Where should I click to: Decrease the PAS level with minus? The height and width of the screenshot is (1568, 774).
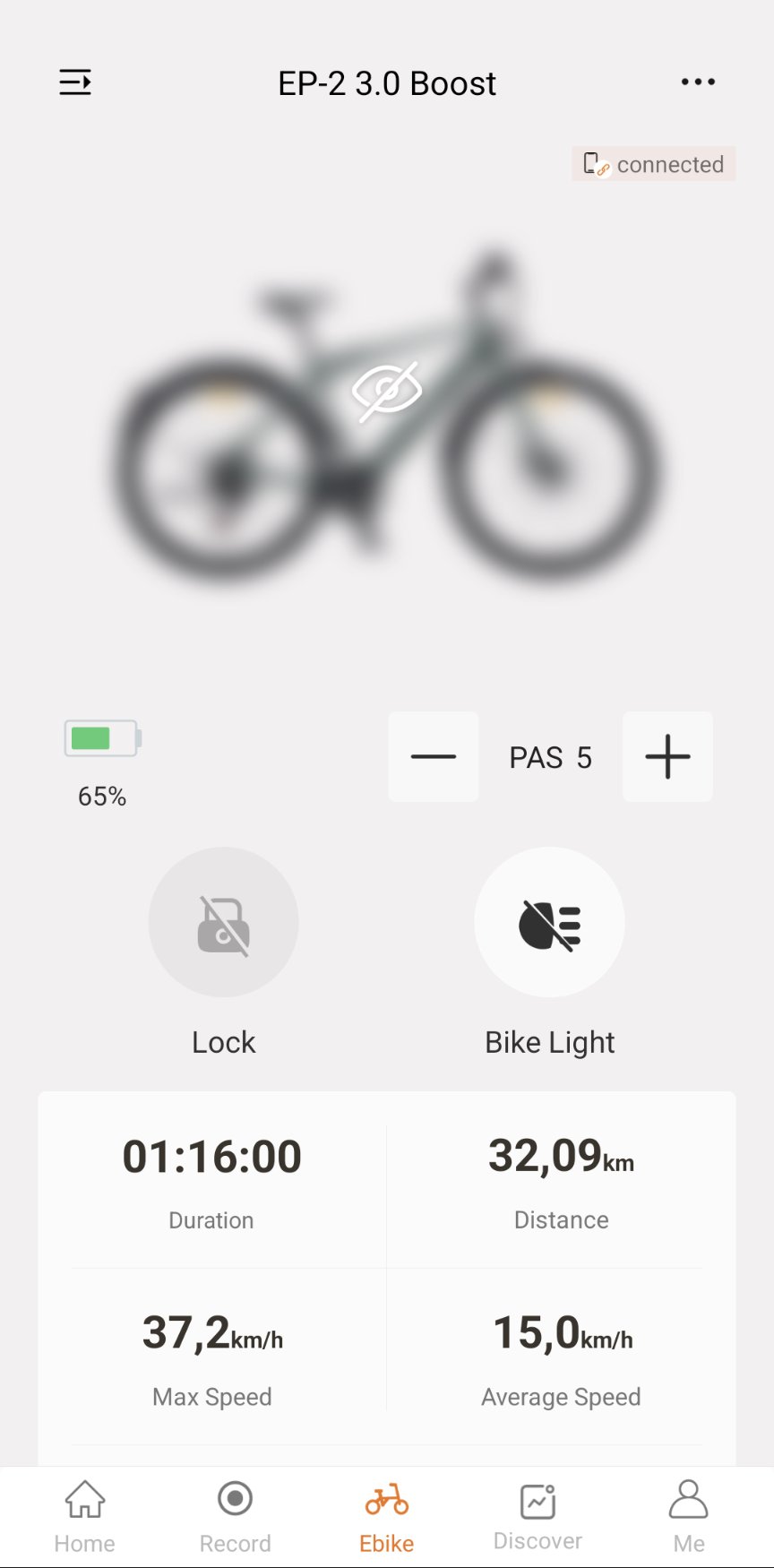[x=434, y=757]
